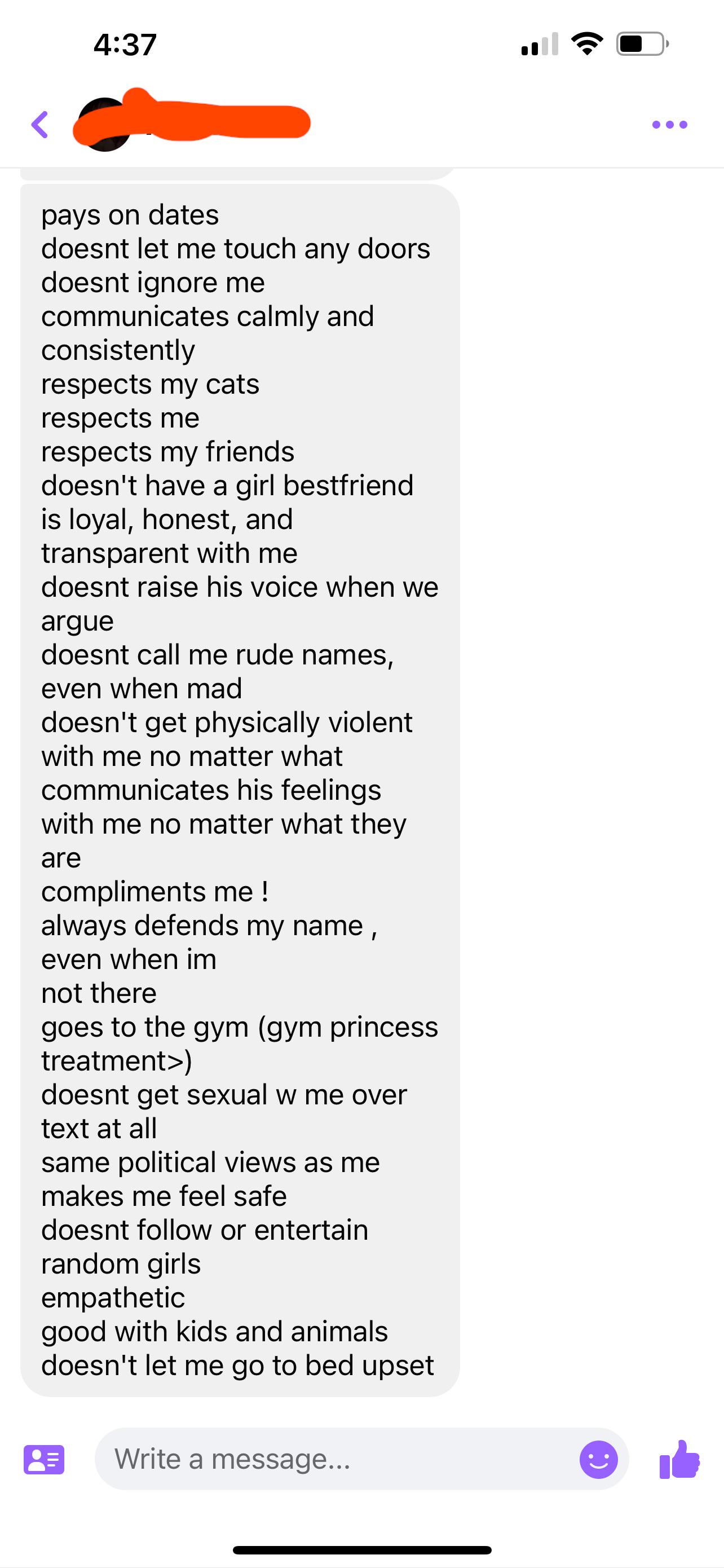Tap the 'same political views as me' line
This screenshot has width=724, height=1568.
tap(209, 1162)
